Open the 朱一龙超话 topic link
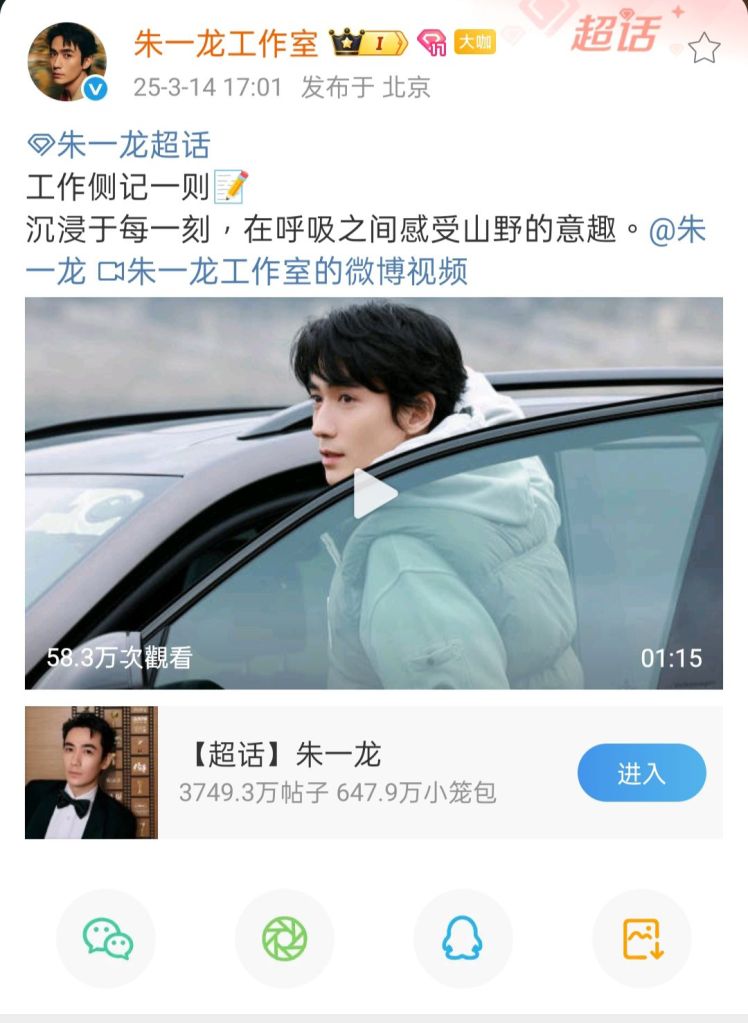This screenshot has height=1023, width=748. click(119, 145)
